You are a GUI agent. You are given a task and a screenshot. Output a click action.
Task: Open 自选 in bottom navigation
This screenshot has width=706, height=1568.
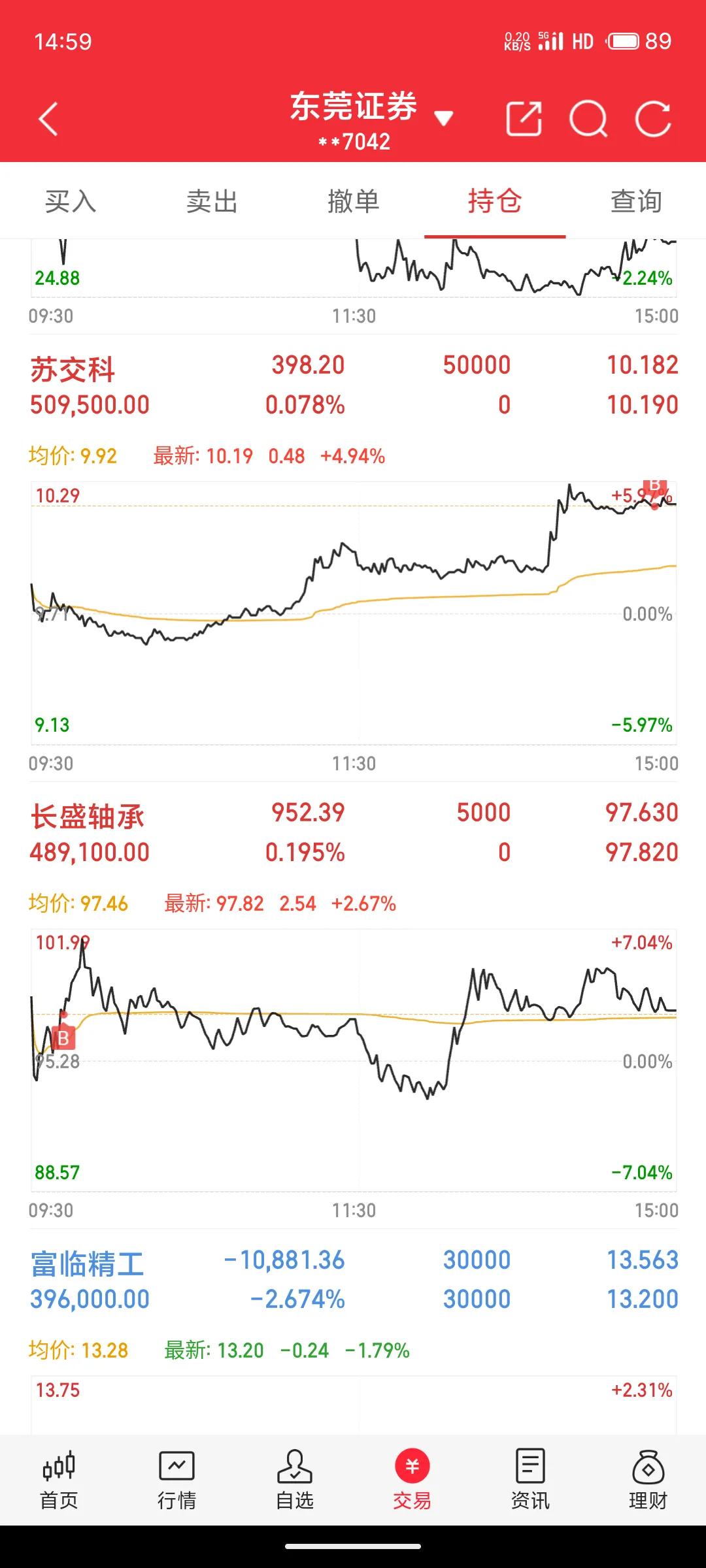294,1480
